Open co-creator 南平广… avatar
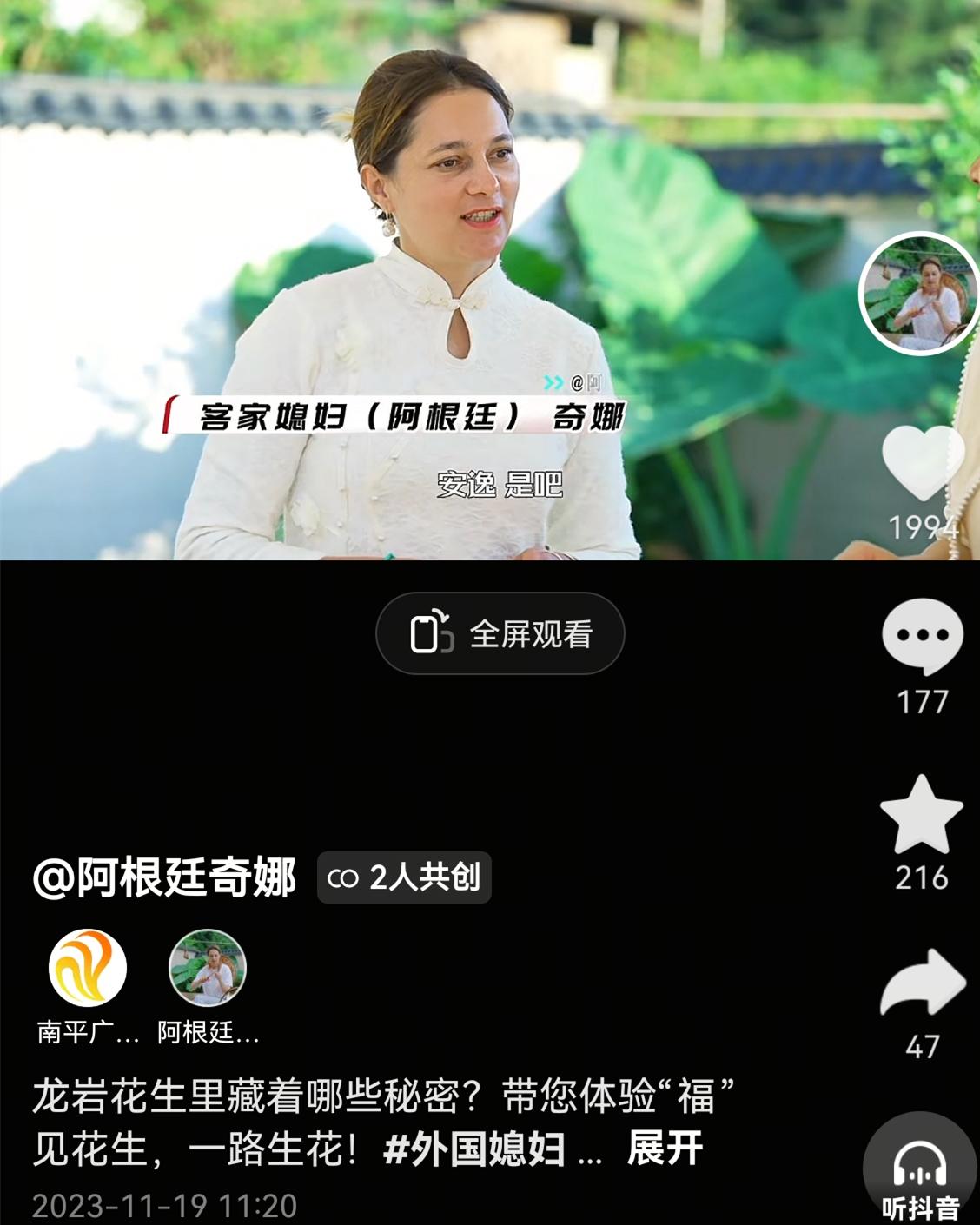 88,968
